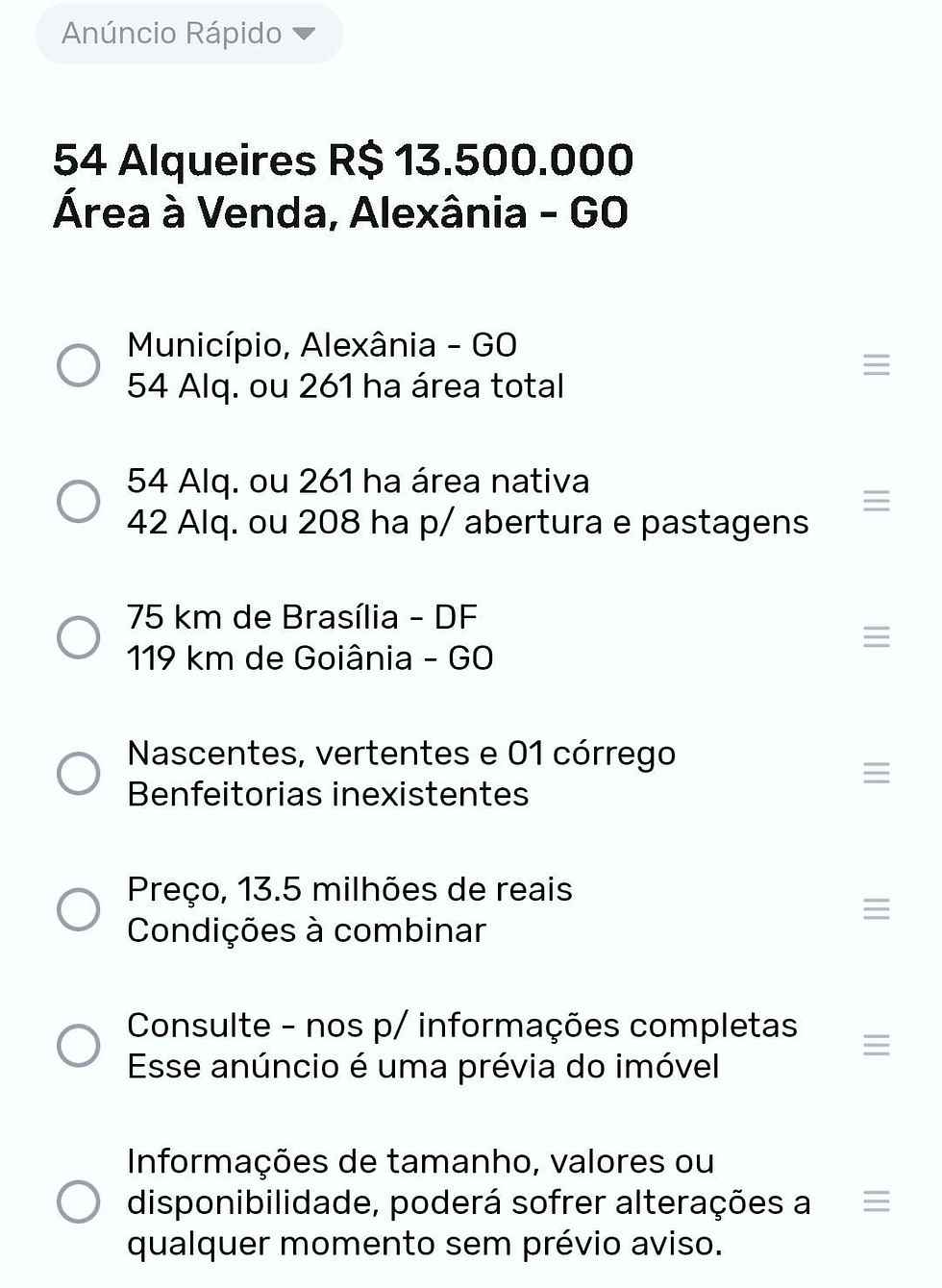Tick the Informações de tamanho, valores item

(x=79, y=1201)
